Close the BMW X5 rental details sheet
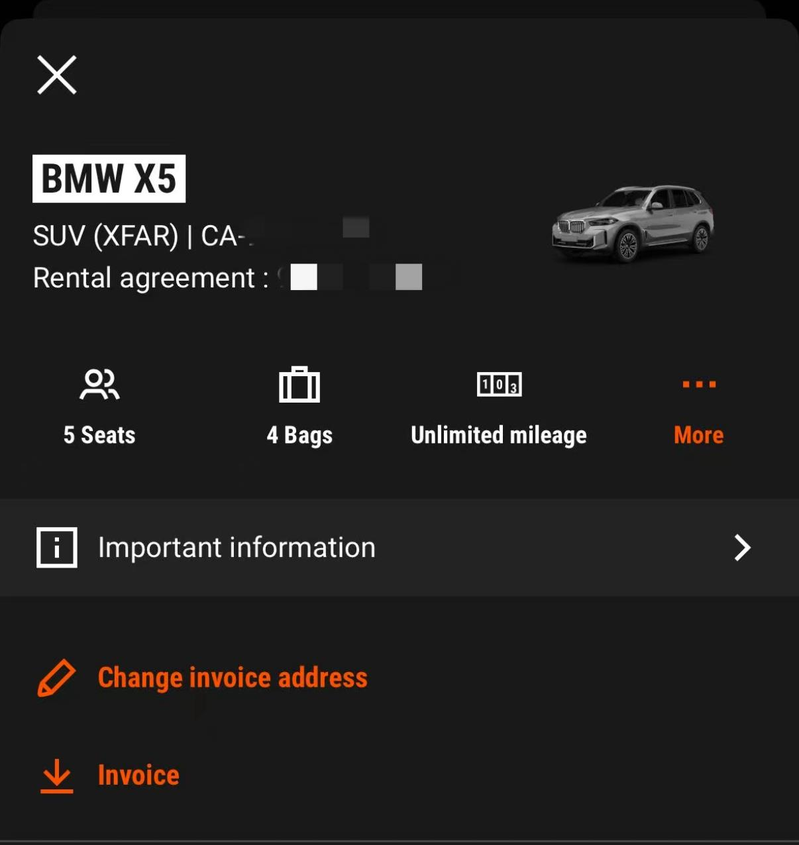 (57, 75)
